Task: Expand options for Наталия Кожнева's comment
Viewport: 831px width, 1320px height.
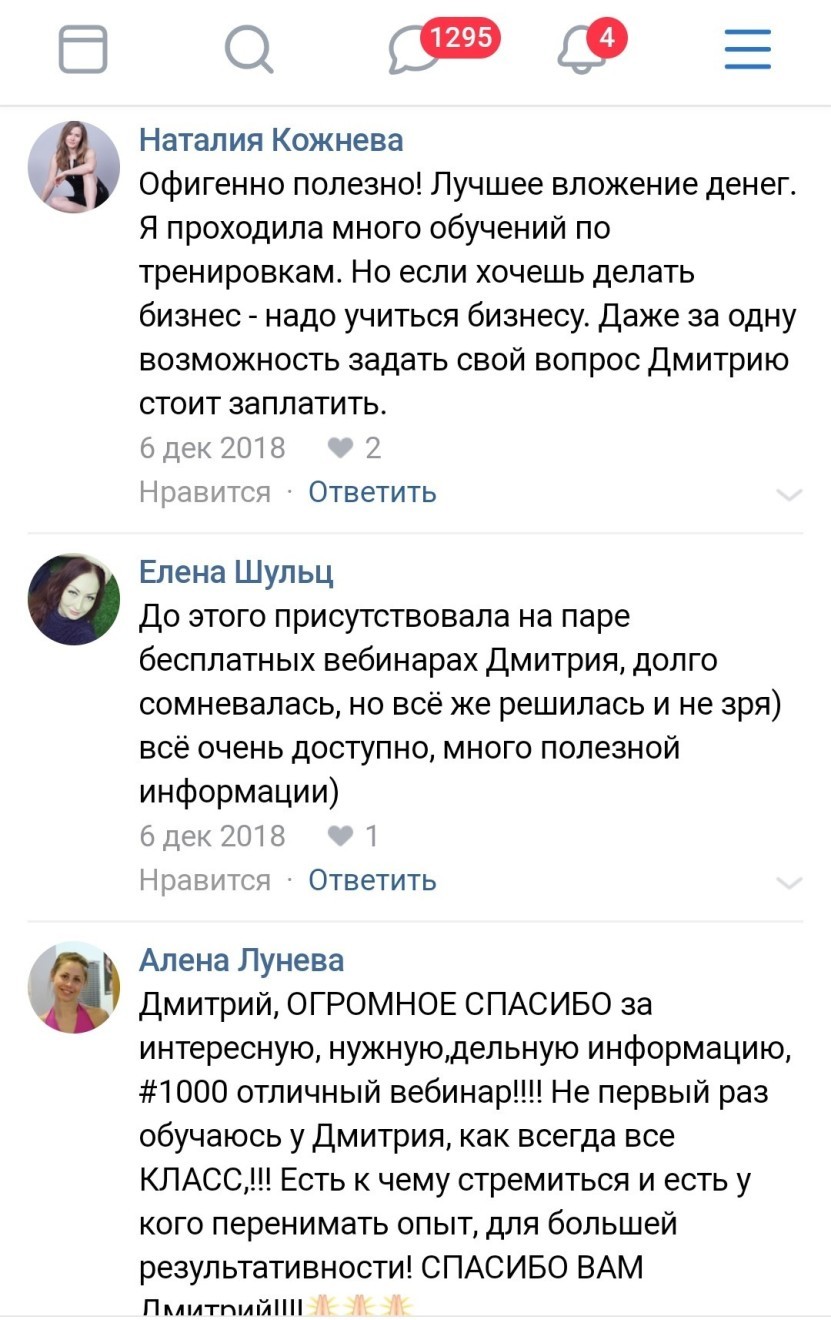Action: pyautogui.click(x=789, y=494)
